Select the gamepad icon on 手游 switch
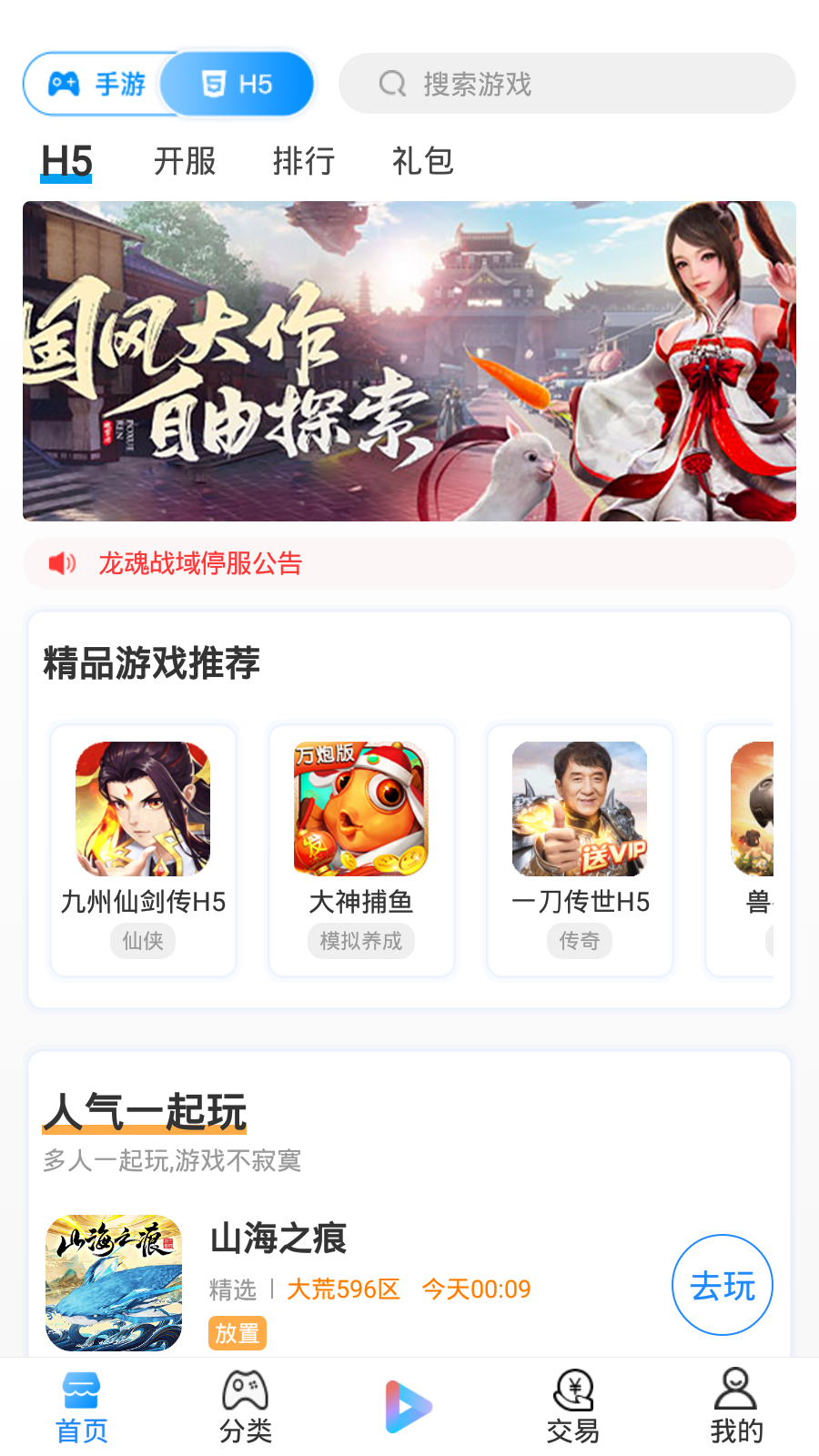The image size is (819, 1456). [64, 84]
